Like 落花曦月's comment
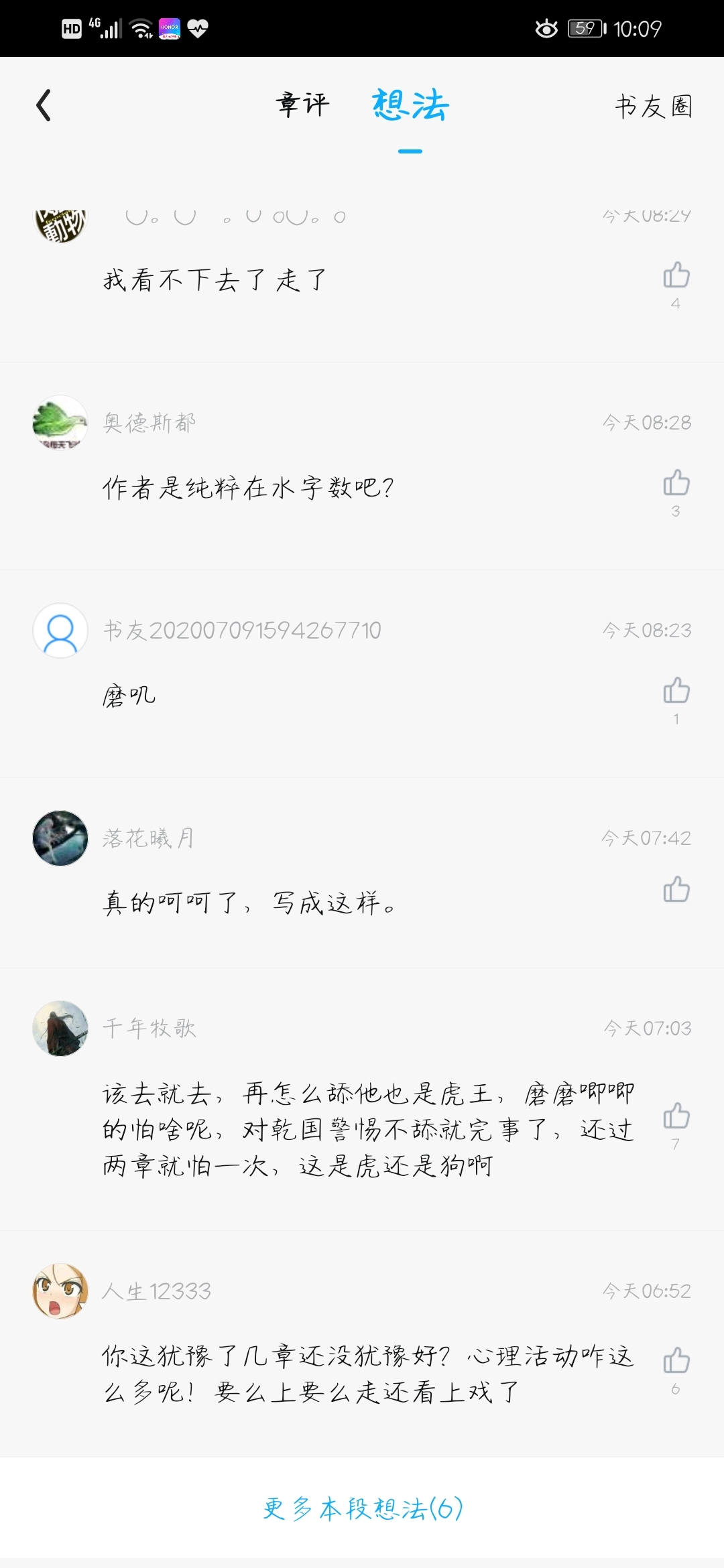 (676, 890)
